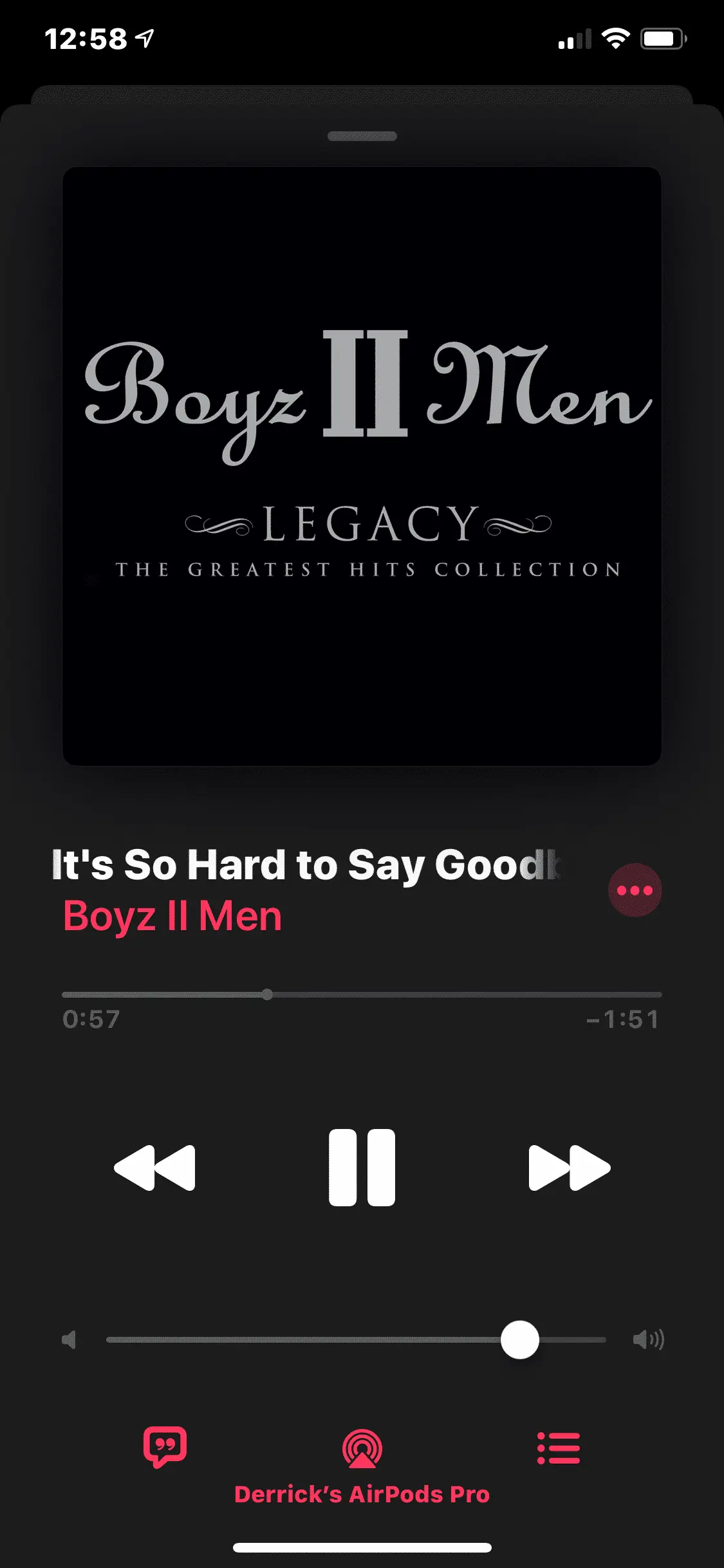724x1568 pixels.
Task: Pause the current song
Action: [x=362, y=1168]
